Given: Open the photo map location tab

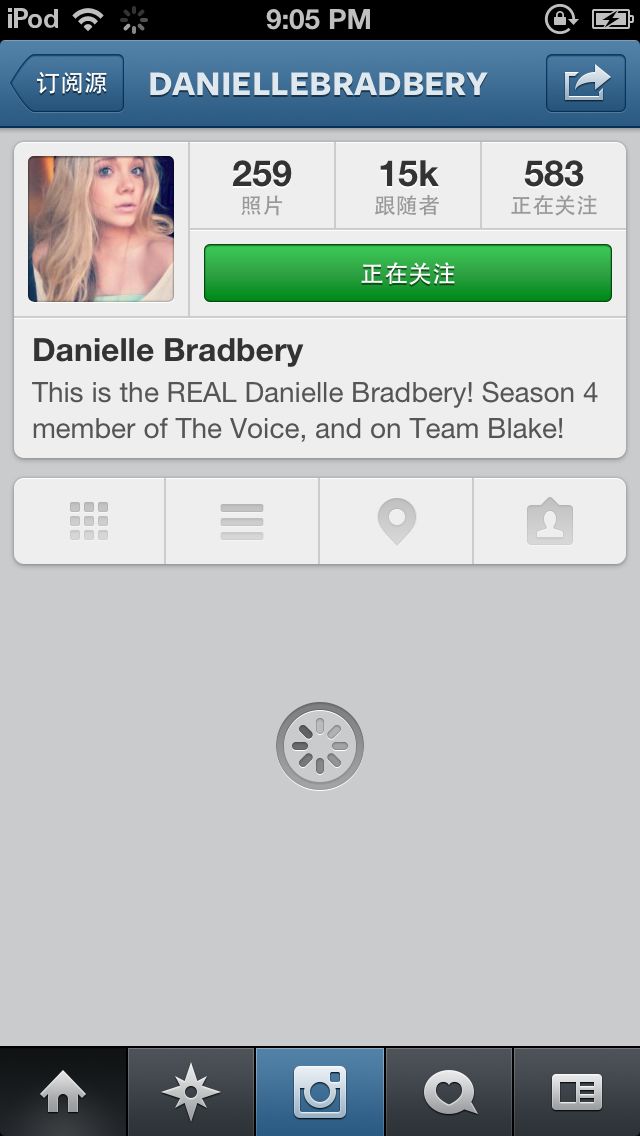Looking at the screenshot, I should click(x=396, y=521).
